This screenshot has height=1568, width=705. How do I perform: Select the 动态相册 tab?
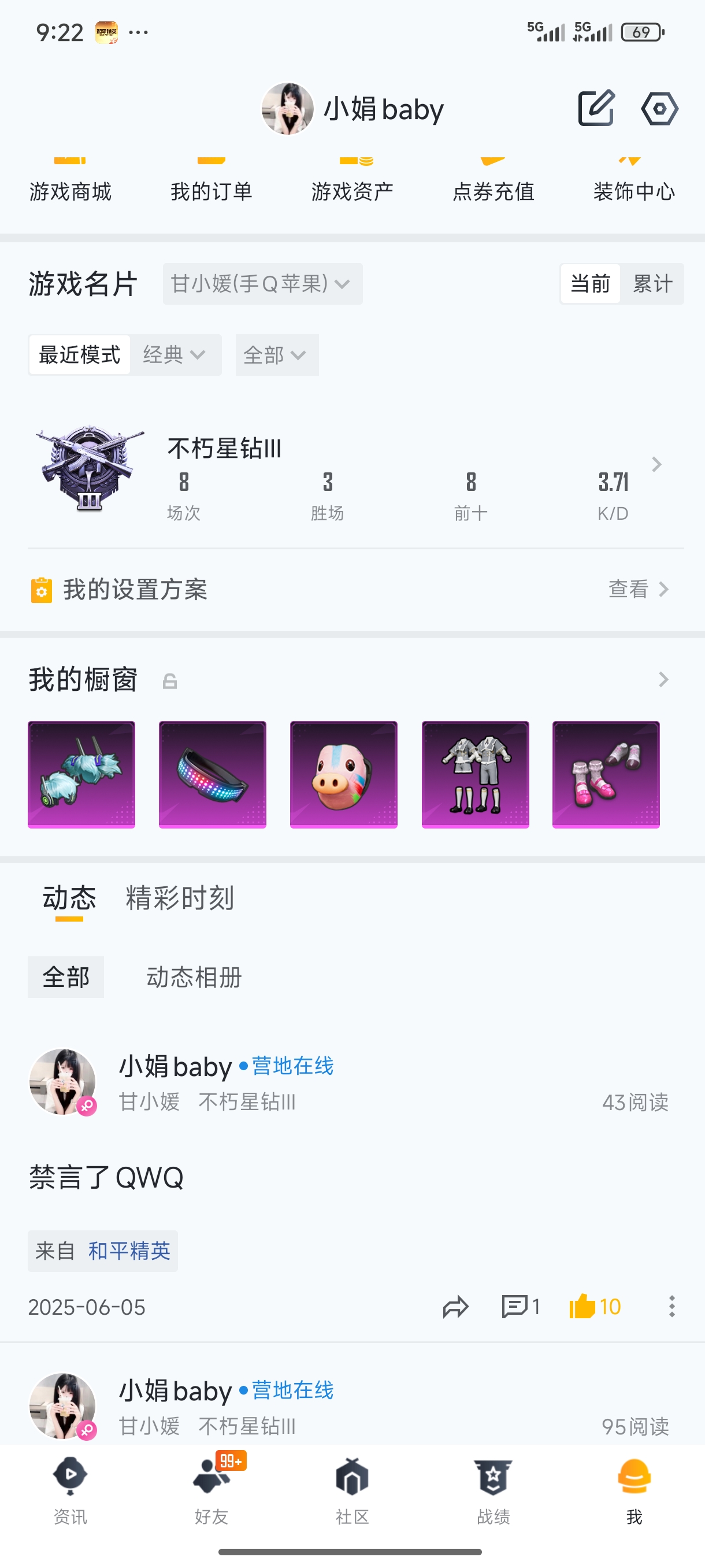click(193, 978)
